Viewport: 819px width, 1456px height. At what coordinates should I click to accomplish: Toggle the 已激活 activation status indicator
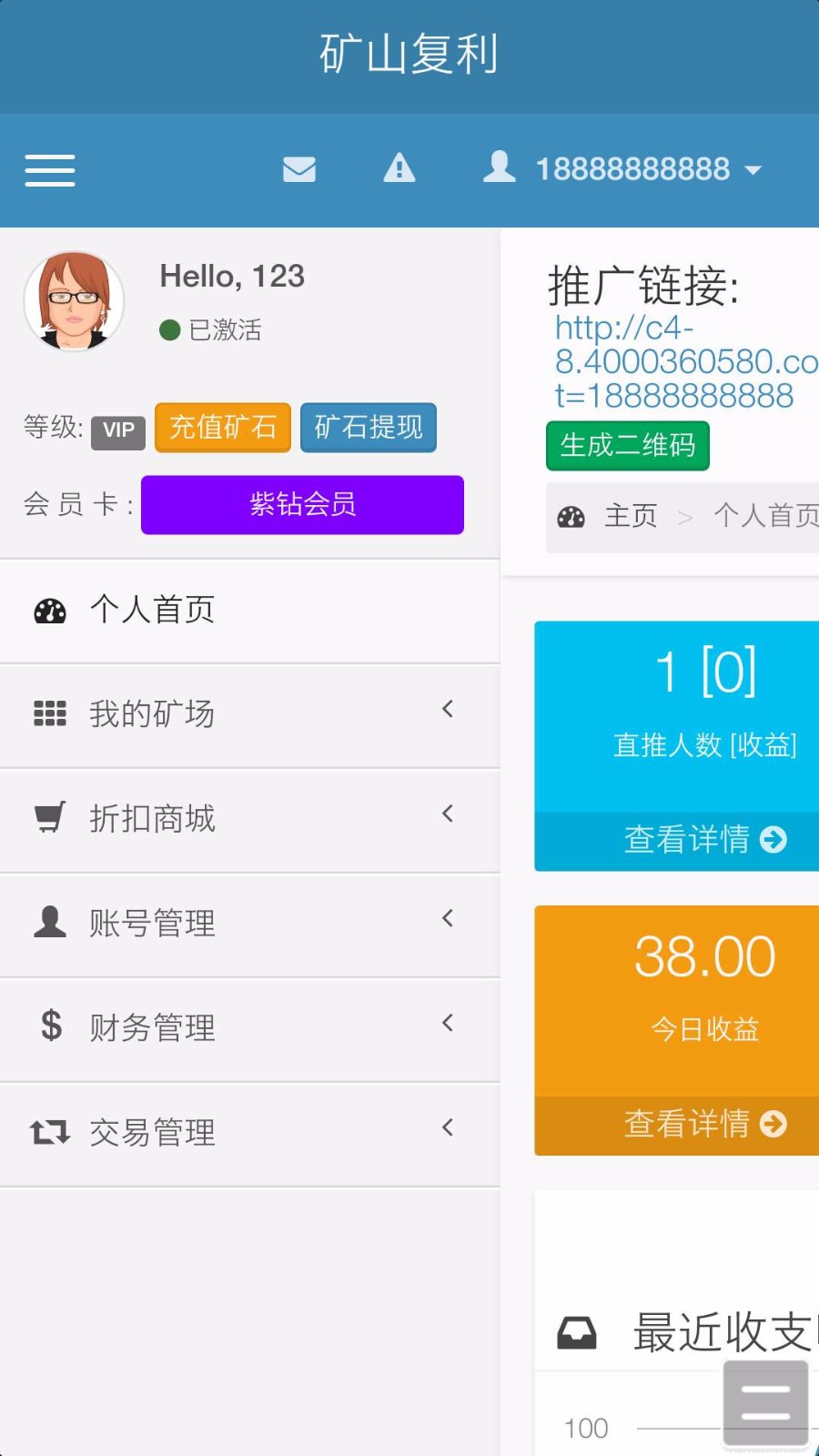[209, 330]
